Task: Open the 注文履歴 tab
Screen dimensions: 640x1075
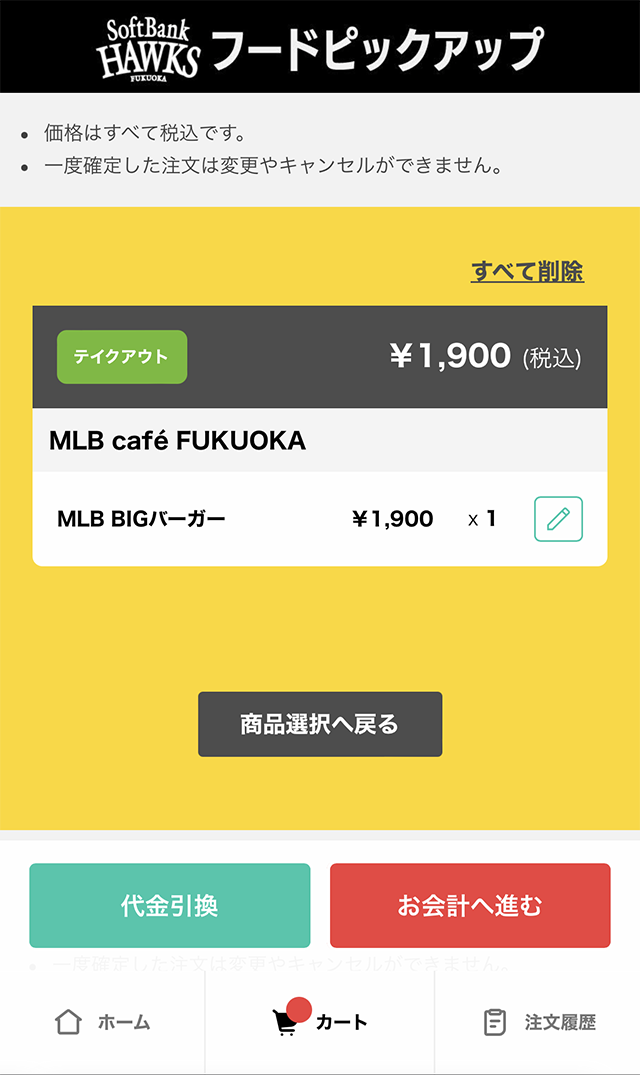Action: coord(538,1022)
